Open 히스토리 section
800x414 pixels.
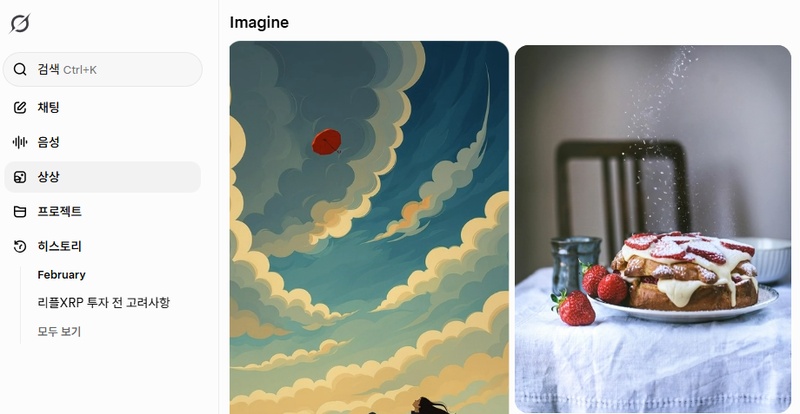pyautogui.click(x=59, y=246)
